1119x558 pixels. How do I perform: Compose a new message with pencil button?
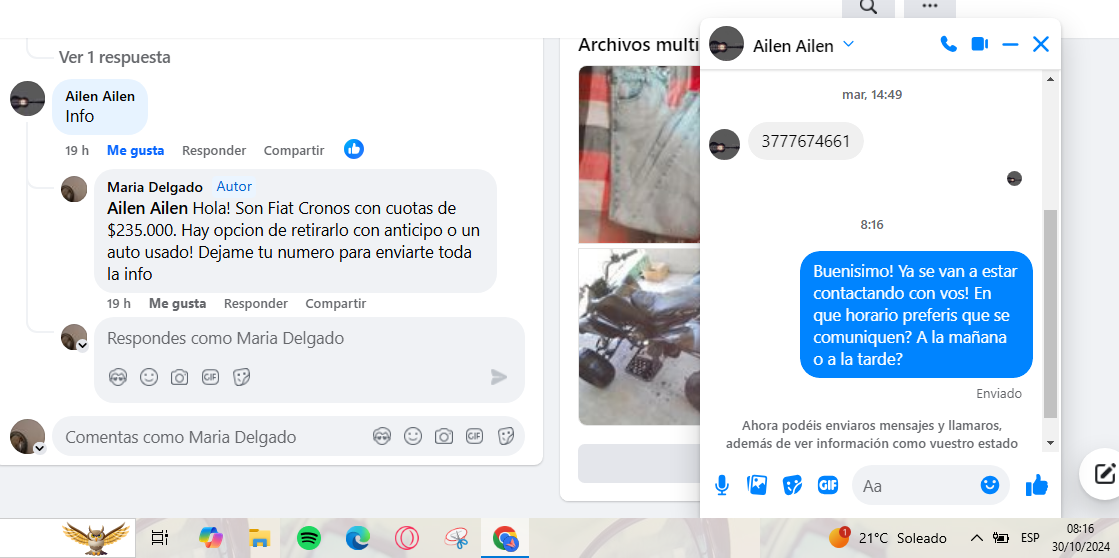pyautogui.click(x=1104, y=474)
